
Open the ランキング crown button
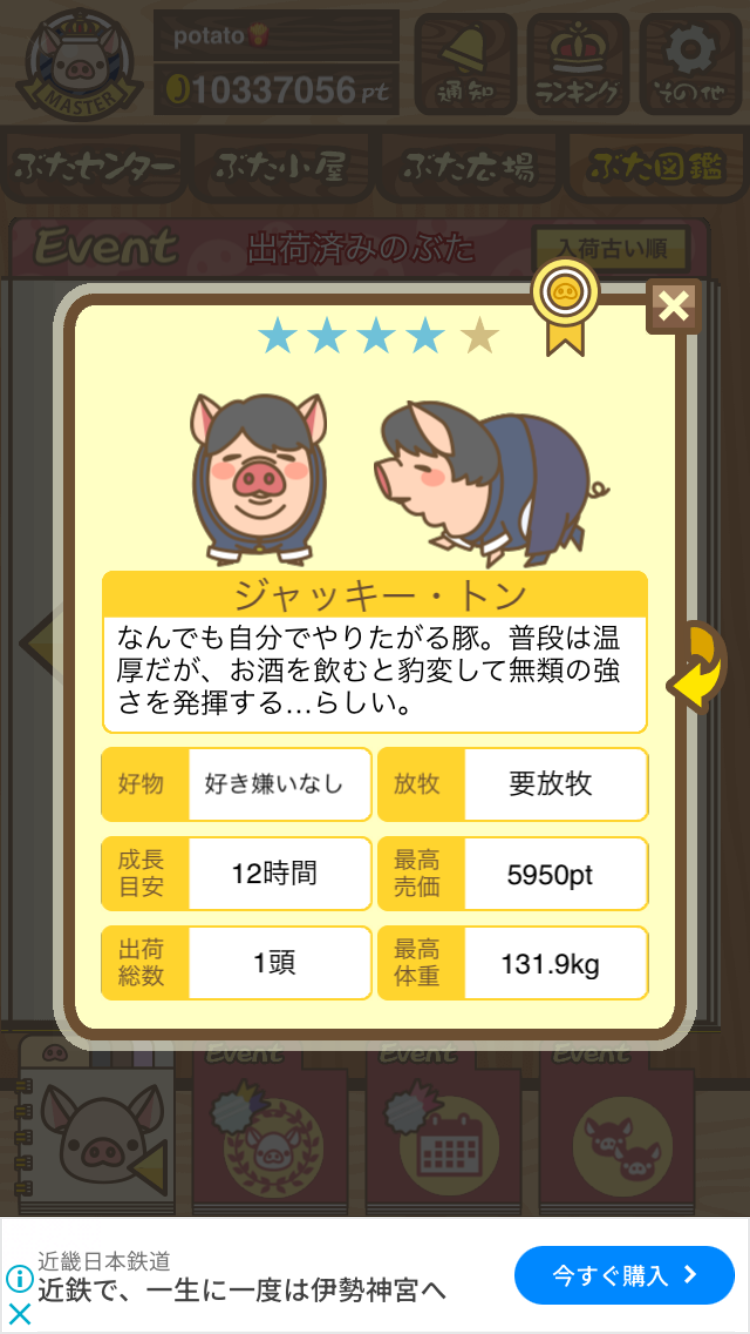point(578,62)
